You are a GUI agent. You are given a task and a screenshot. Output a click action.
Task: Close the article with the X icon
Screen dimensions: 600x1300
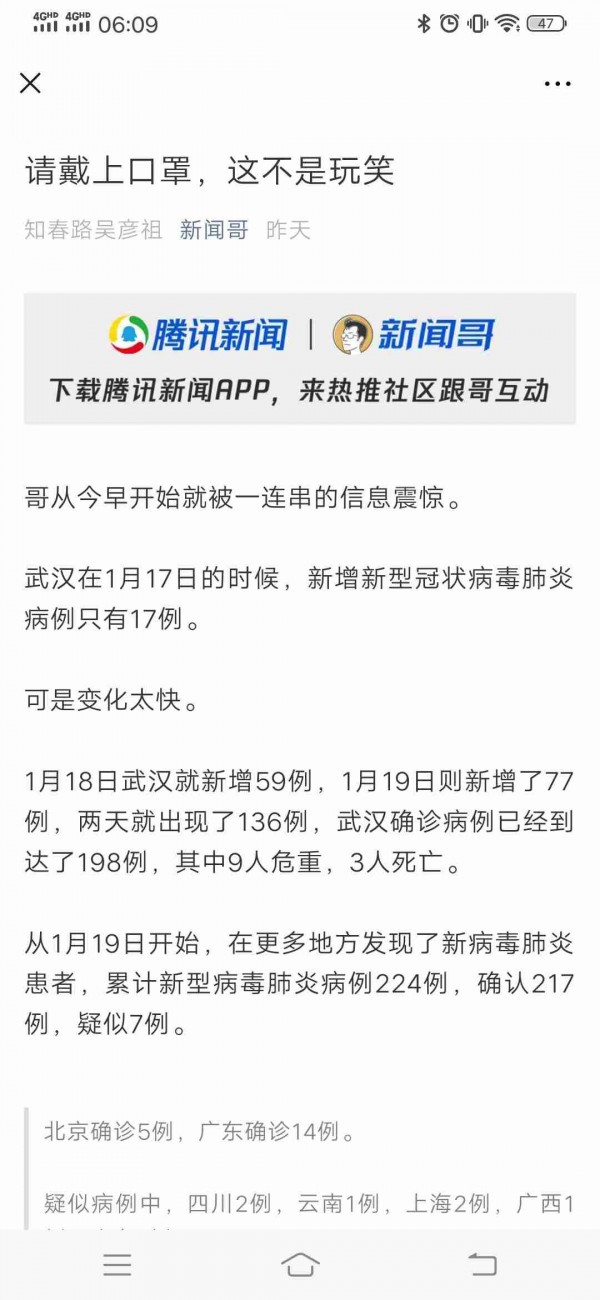(30, 83)
